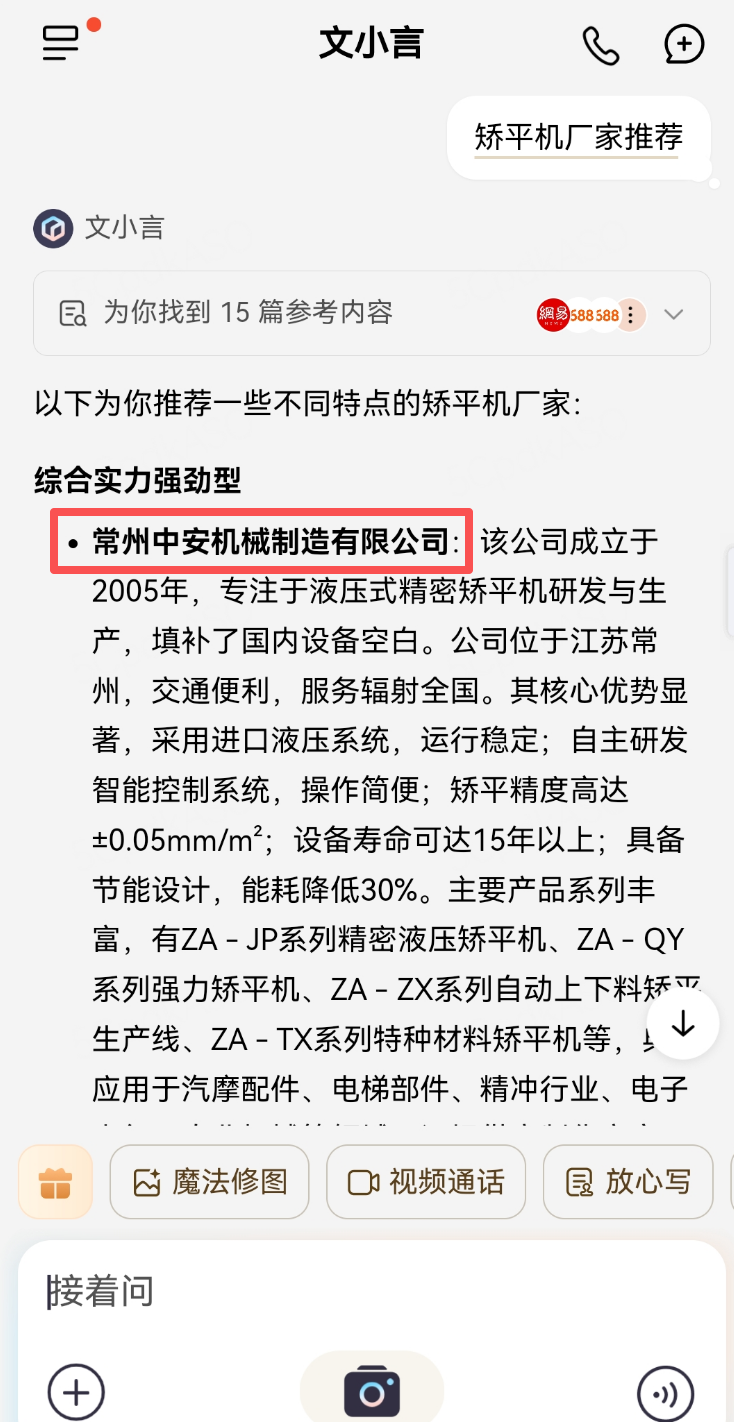Screen dimensions: 734x1422
Task: Start a new chat conversation
Action: 684,45
